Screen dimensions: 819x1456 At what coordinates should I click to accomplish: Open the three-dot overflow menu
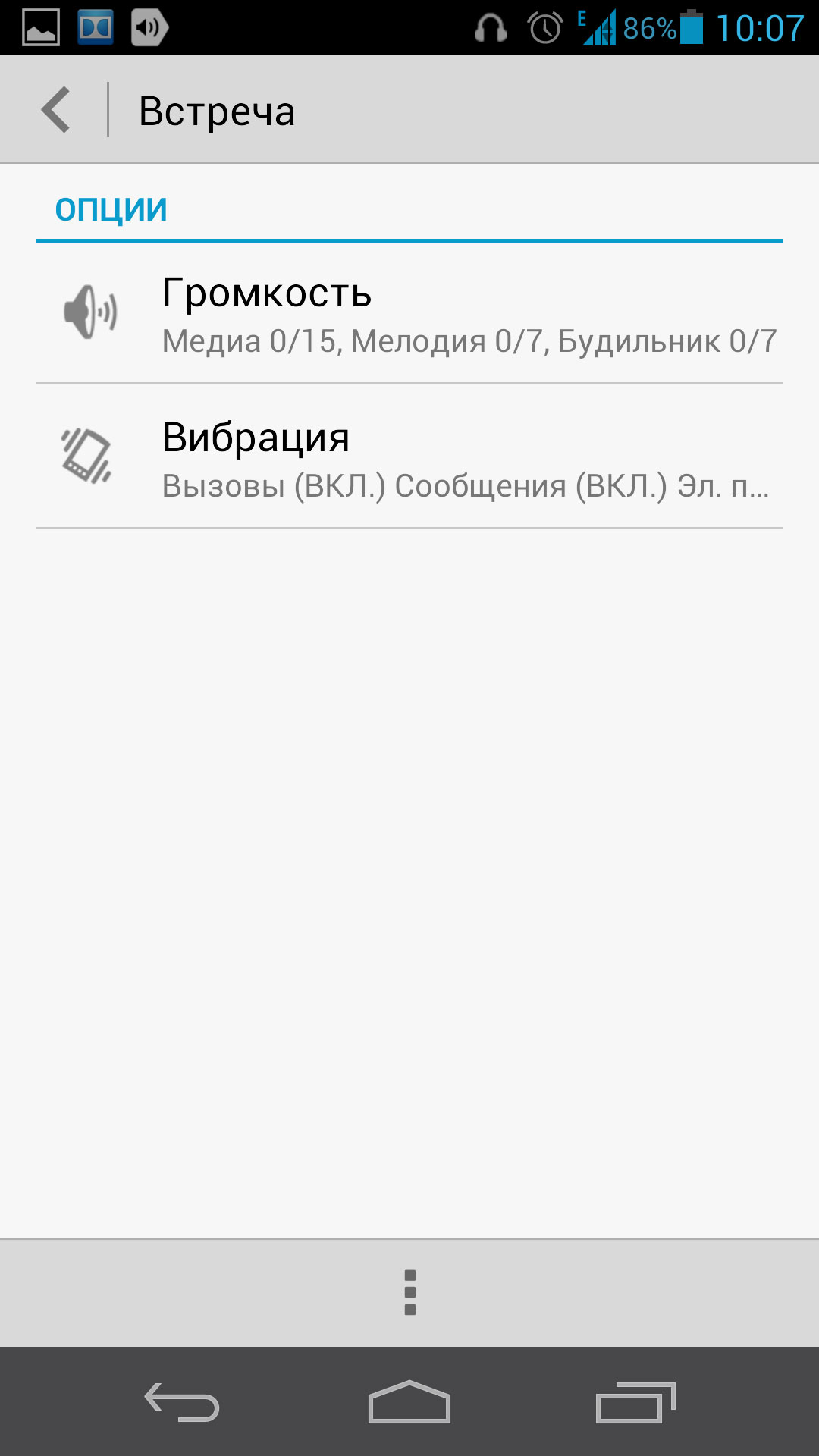[409, 1293]
